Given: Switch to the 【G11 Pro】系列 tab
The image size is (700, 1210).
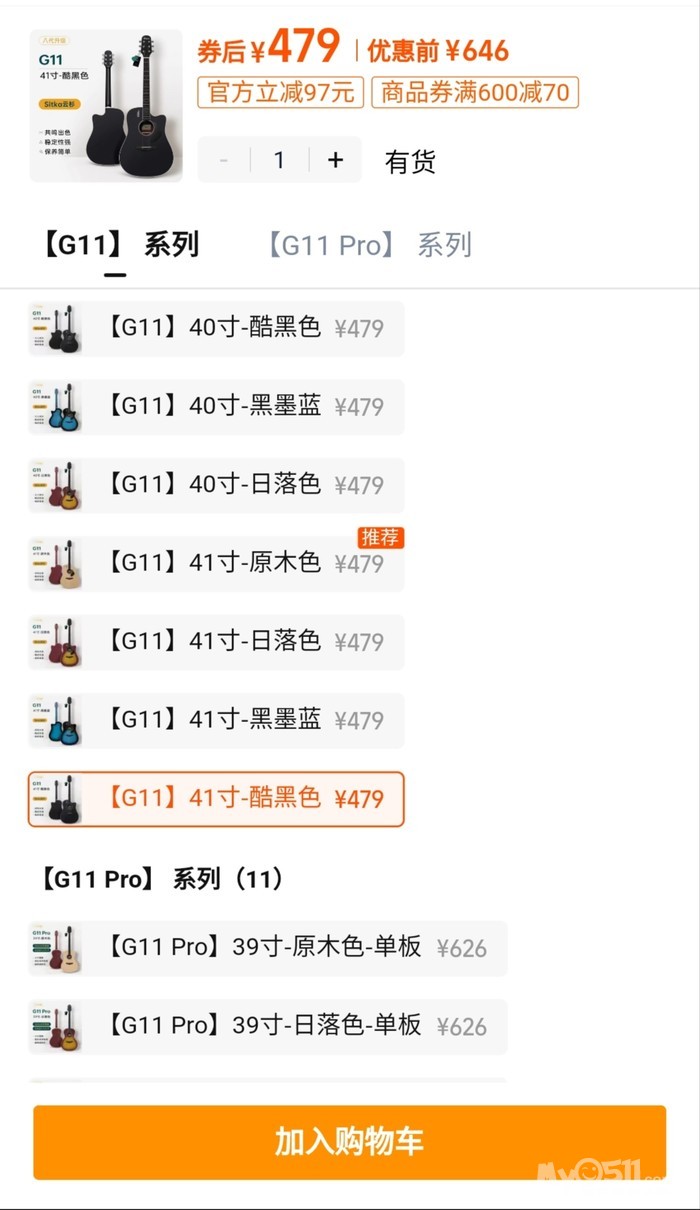Looking at the screenshot, I should [368, 245].
